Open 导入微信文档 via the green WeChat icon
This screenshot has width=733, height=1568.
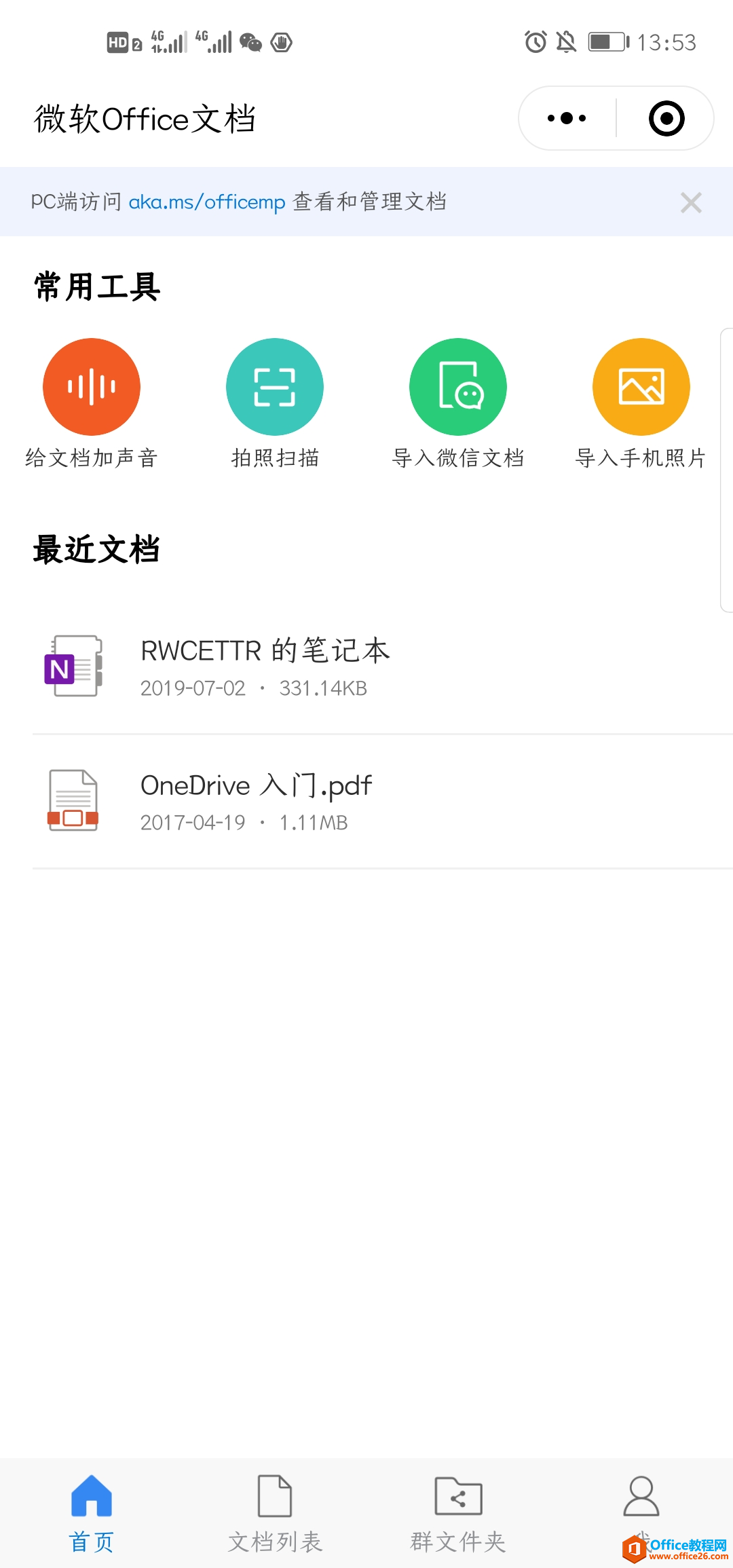click(x=458, y=386)
